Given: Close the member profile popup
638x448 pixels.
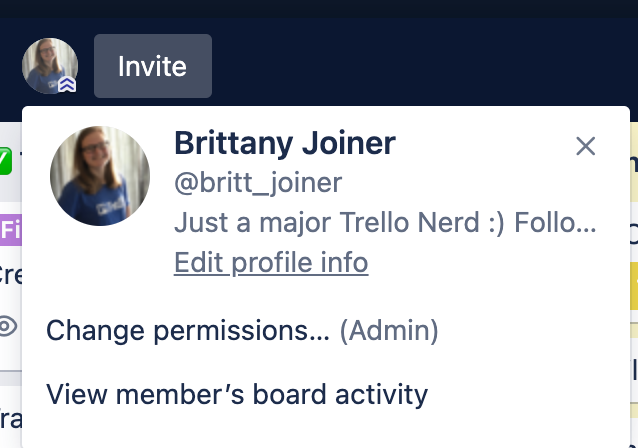Looking at the screenshot, I should [586, 146].
